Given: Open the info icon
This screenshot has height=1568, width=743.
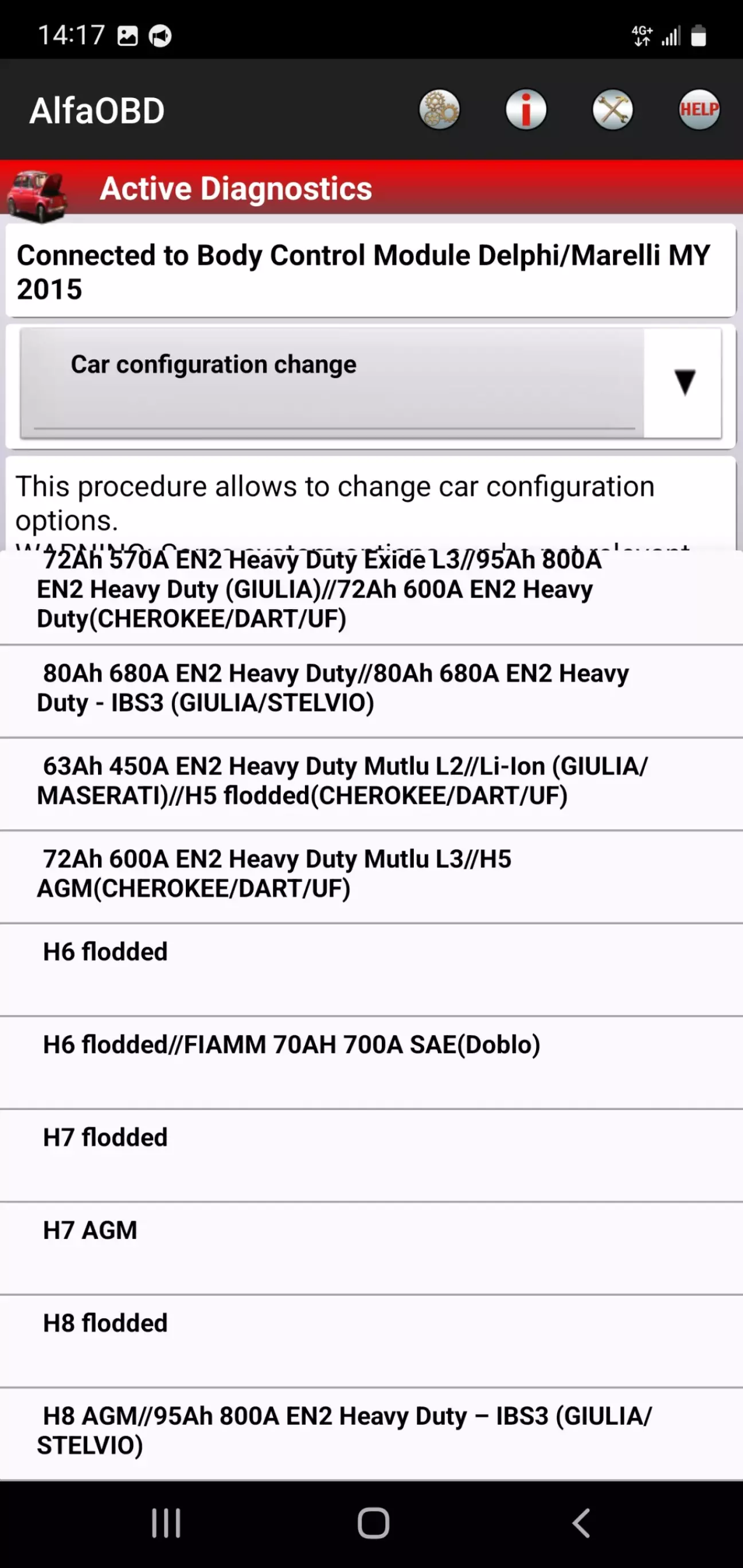Looking at the screenshot, I should (526, 110).
